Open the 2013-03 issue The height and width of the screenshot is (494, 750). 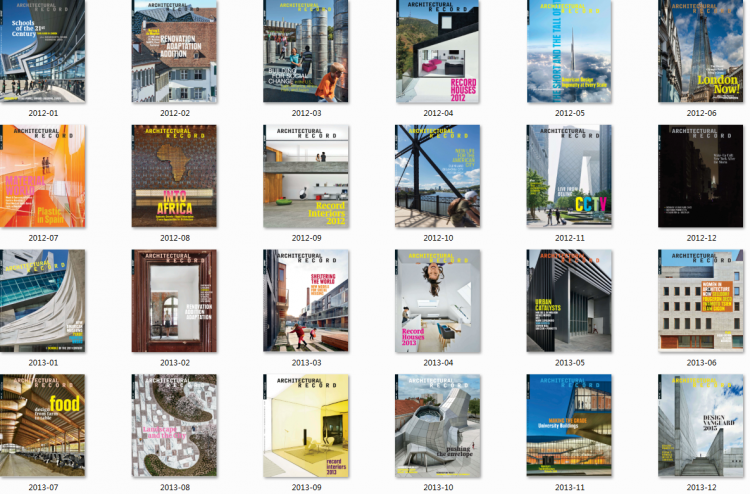[x=306, y=300]
